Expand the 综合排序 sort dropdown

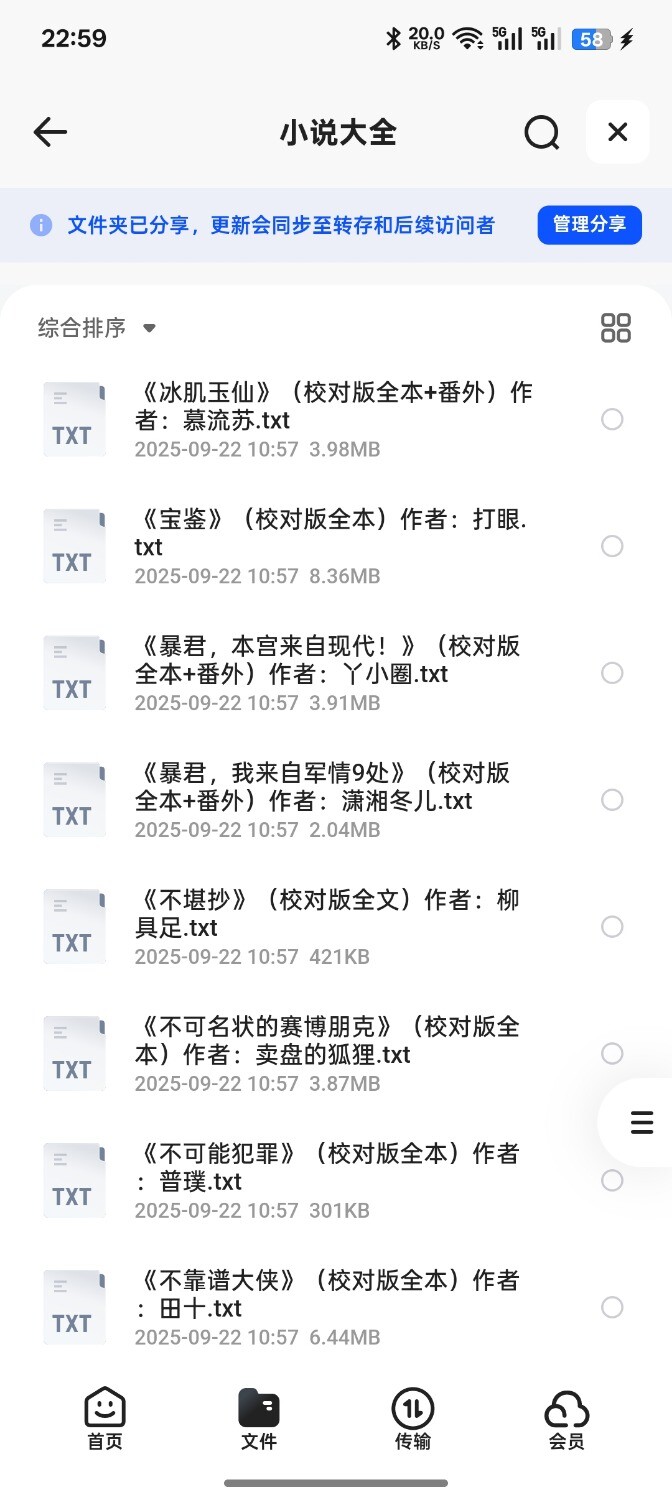pyautogui.click(x=97, y=328)
